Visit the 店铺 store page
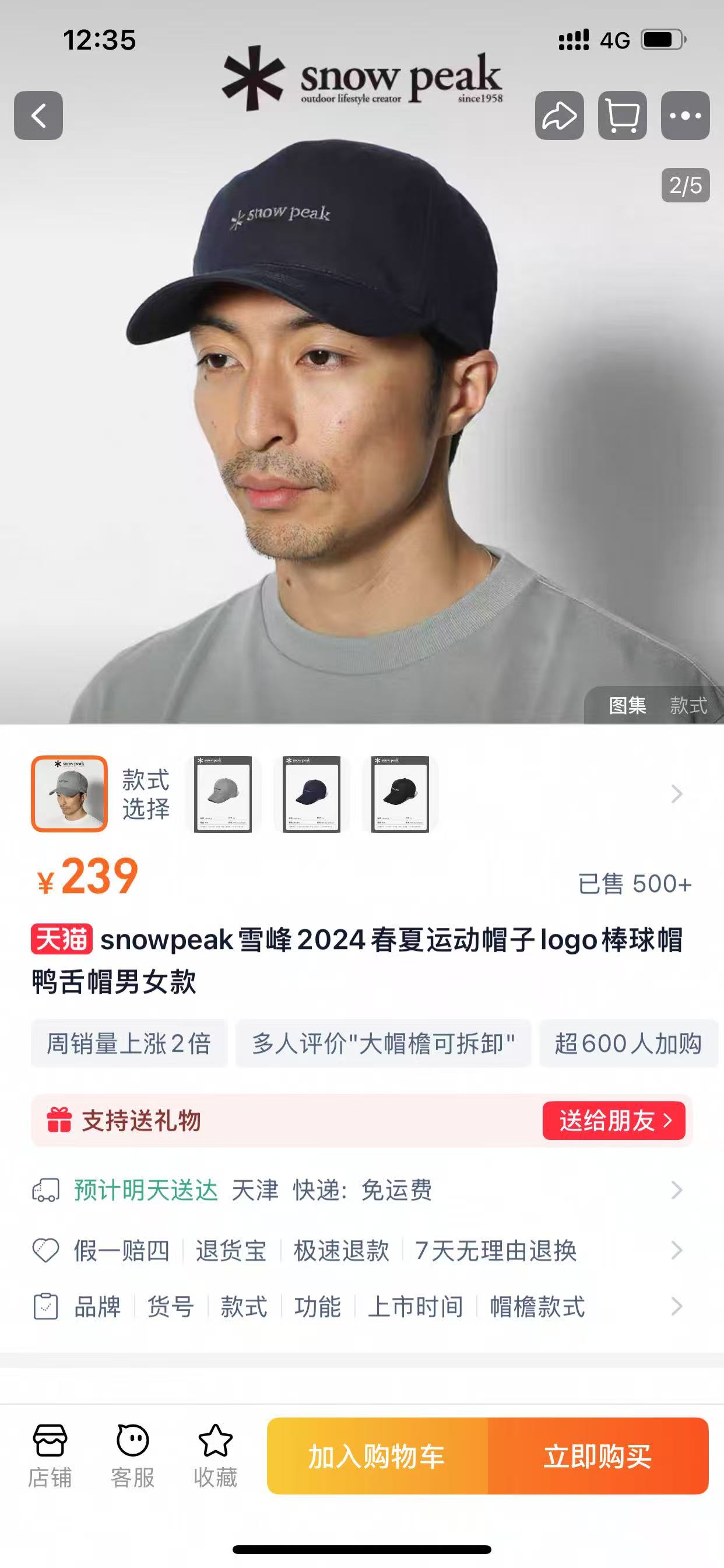The image size is (724, 1568). (50, 1455)
